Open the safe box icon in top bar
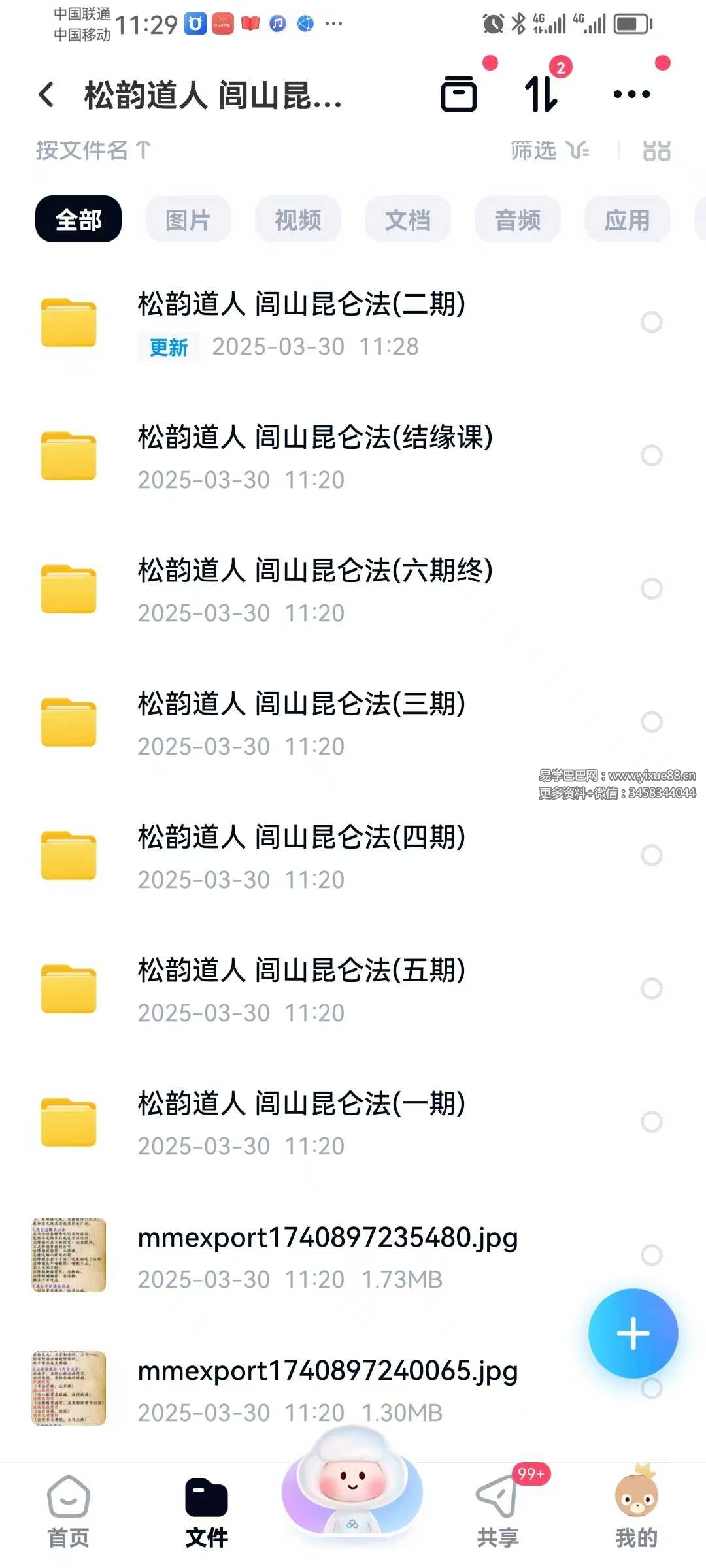This screenshot has width=706, height=1568. 460,95
